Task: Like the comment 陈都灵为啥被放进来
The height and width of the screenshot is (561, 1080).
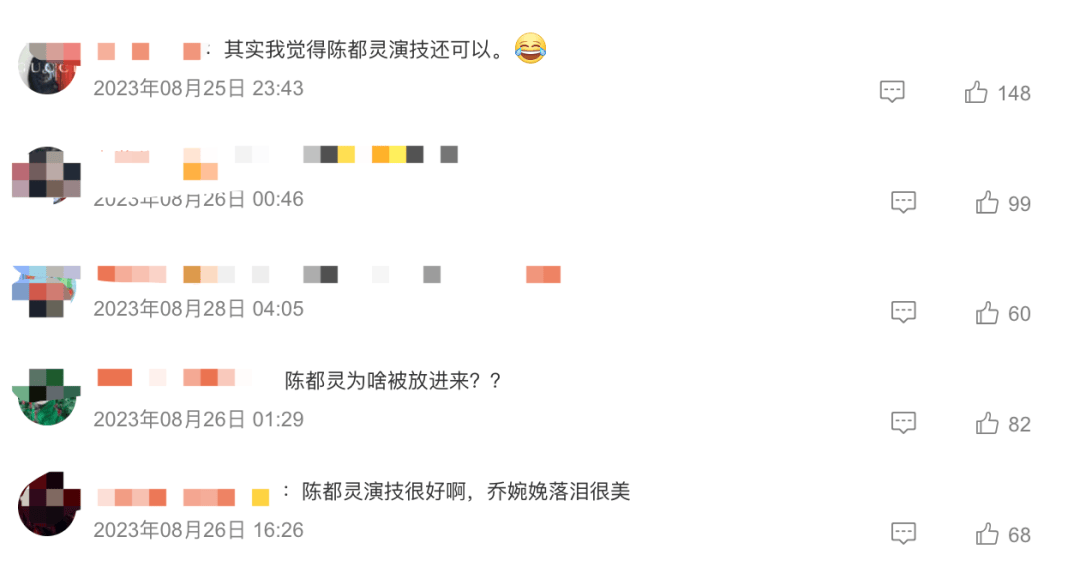Action: pyautogui.click(x=988, y=423)
